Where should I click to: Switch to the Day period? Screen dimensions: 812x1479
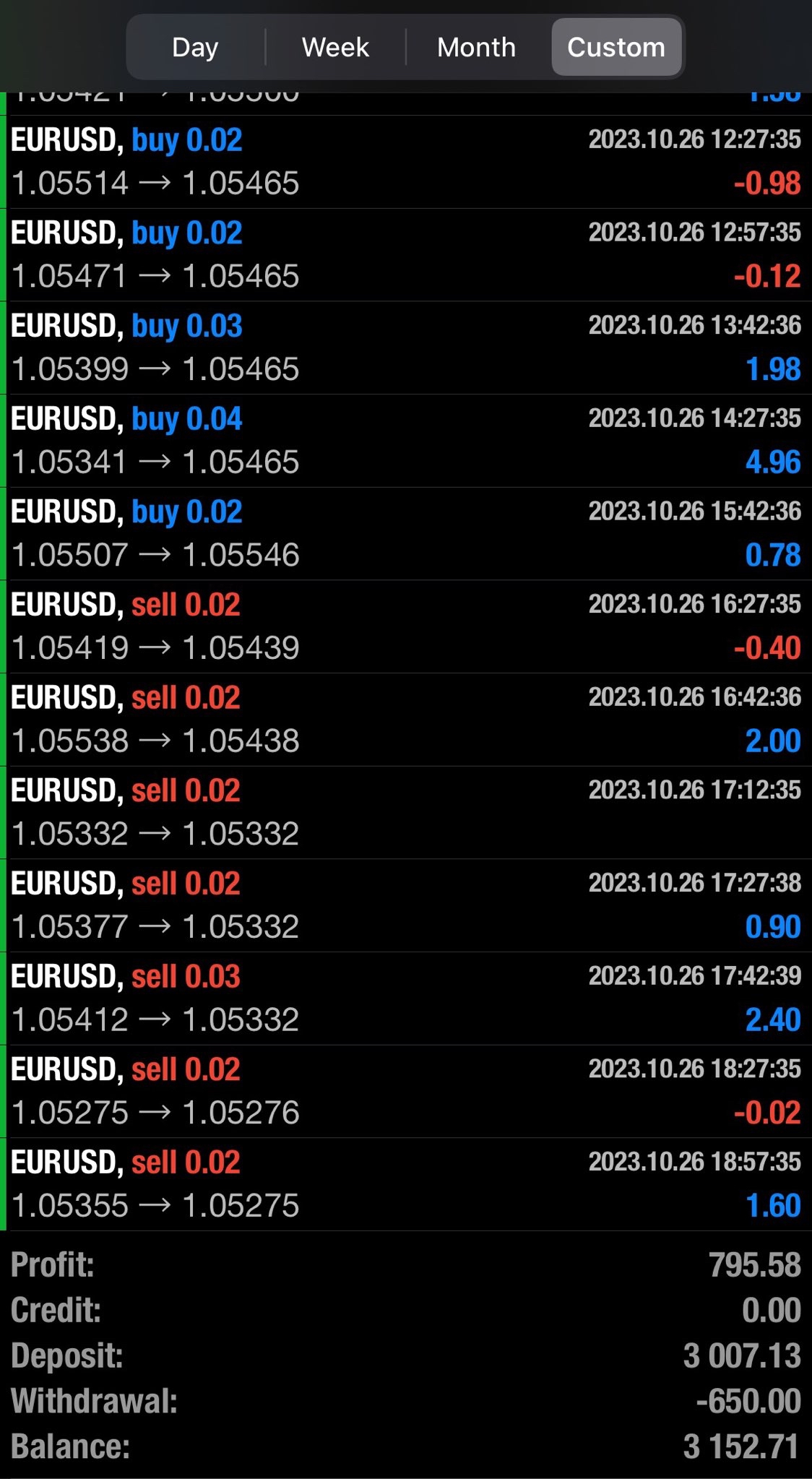pyautogui.click(x=195, y=48)
